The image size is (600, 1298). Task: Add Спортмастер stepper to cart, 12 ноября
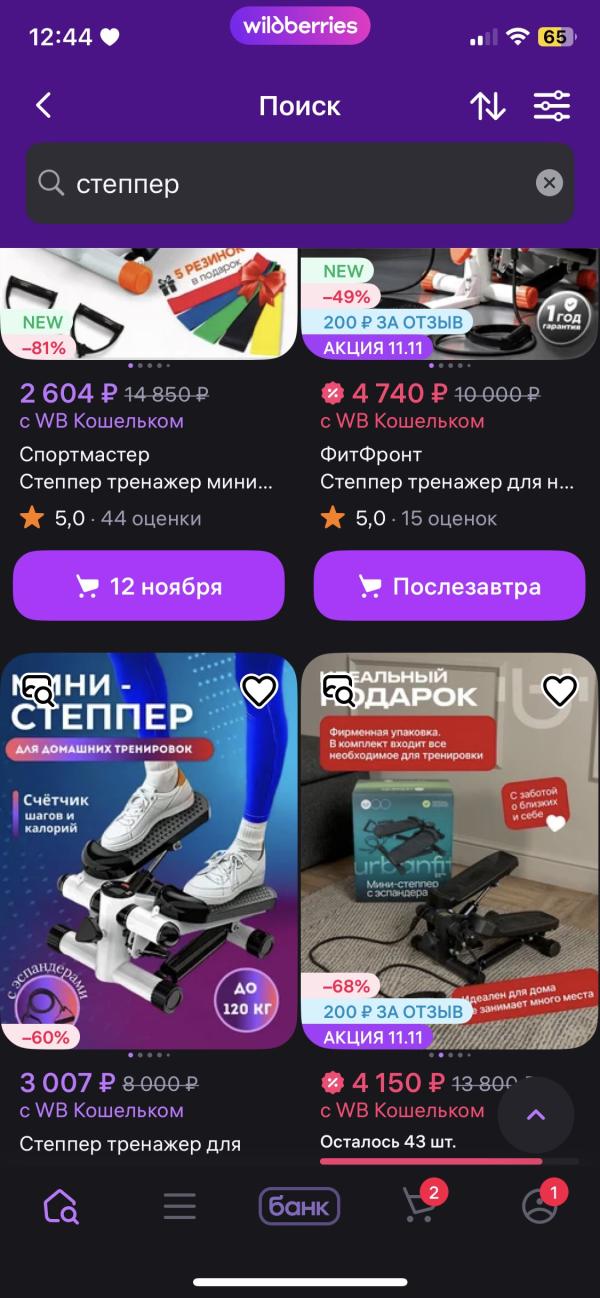tap(149, 586)
